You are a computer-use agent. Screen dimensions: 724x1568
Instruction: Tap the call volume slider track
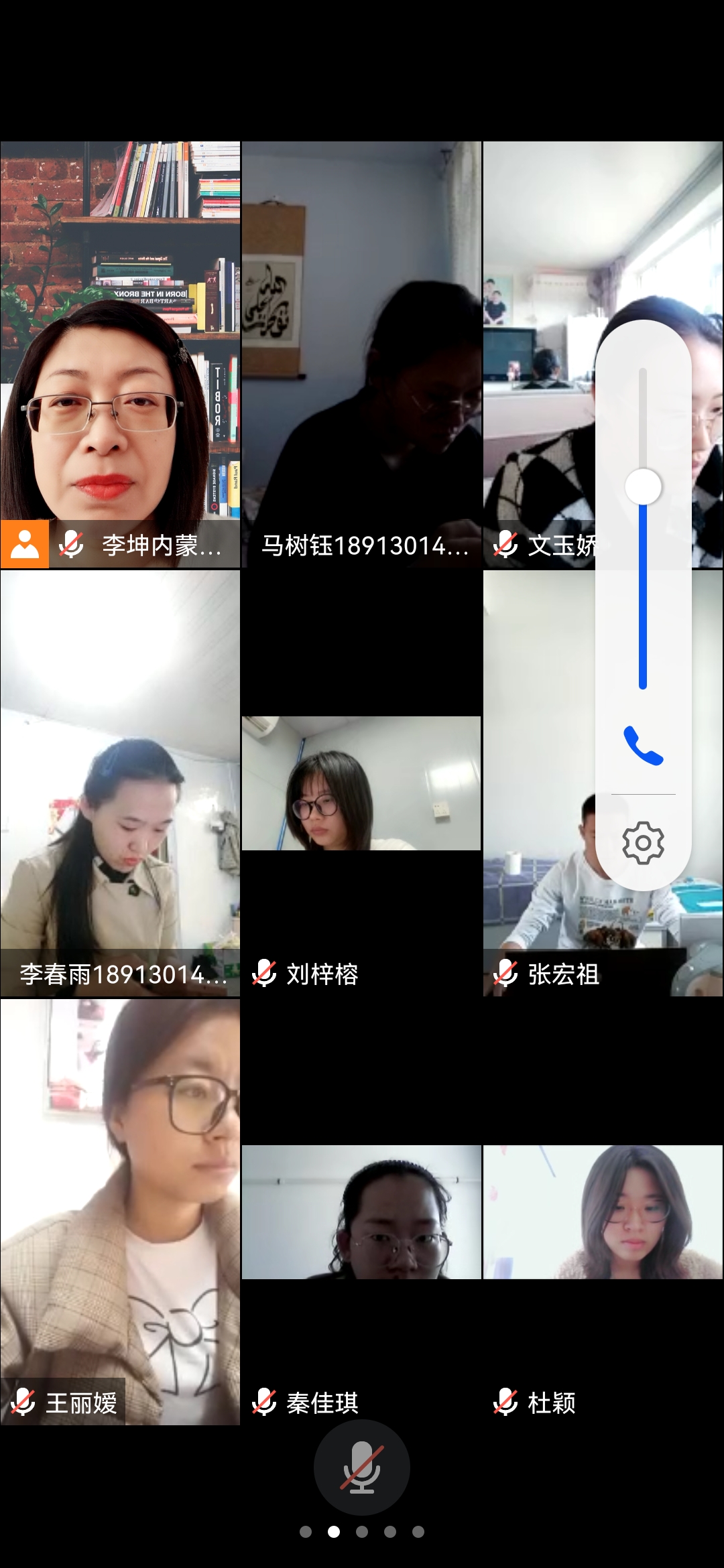click(643, 529)
